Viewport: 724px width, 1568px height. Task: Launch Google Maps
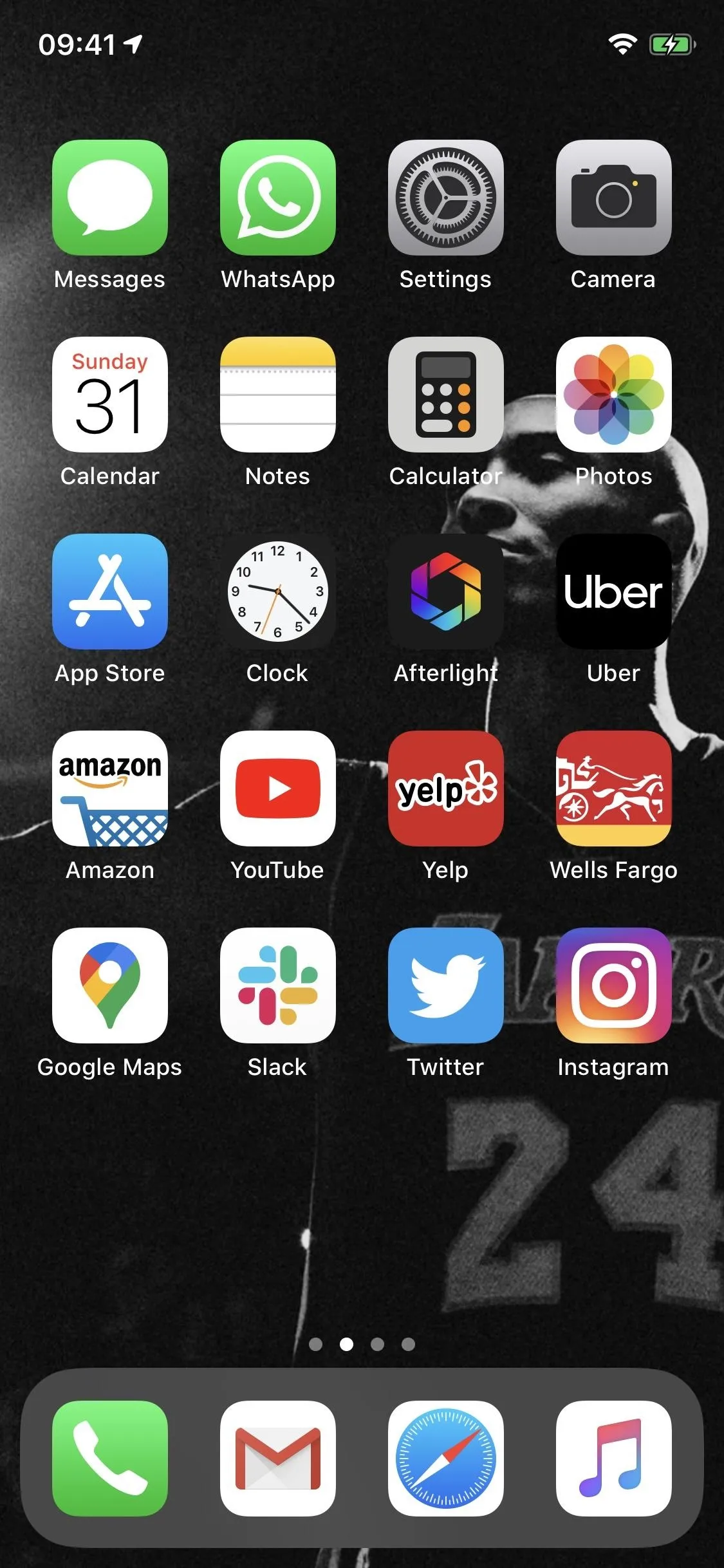(110, 985)
